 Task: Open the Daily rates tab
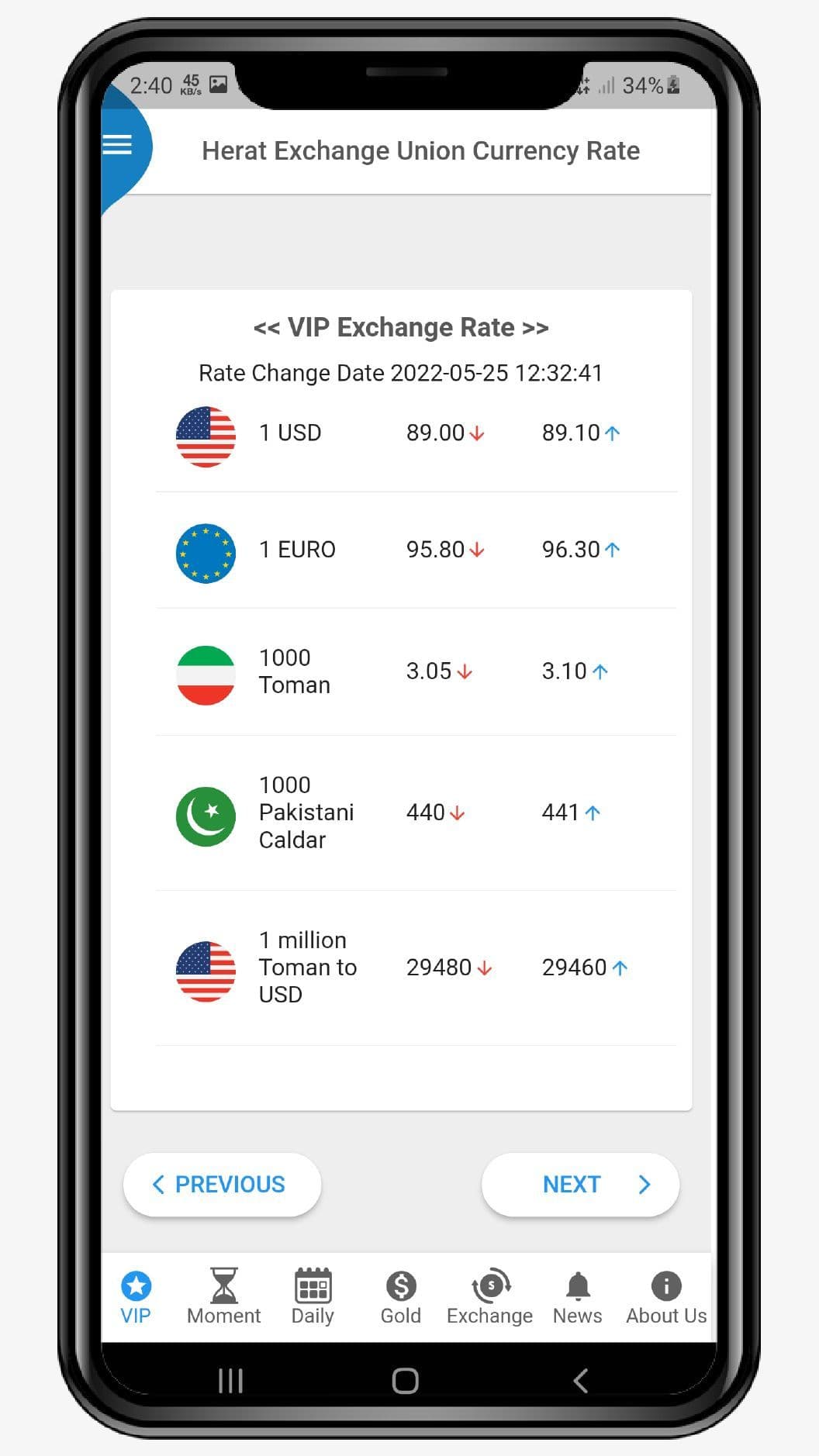[313, 1296]
